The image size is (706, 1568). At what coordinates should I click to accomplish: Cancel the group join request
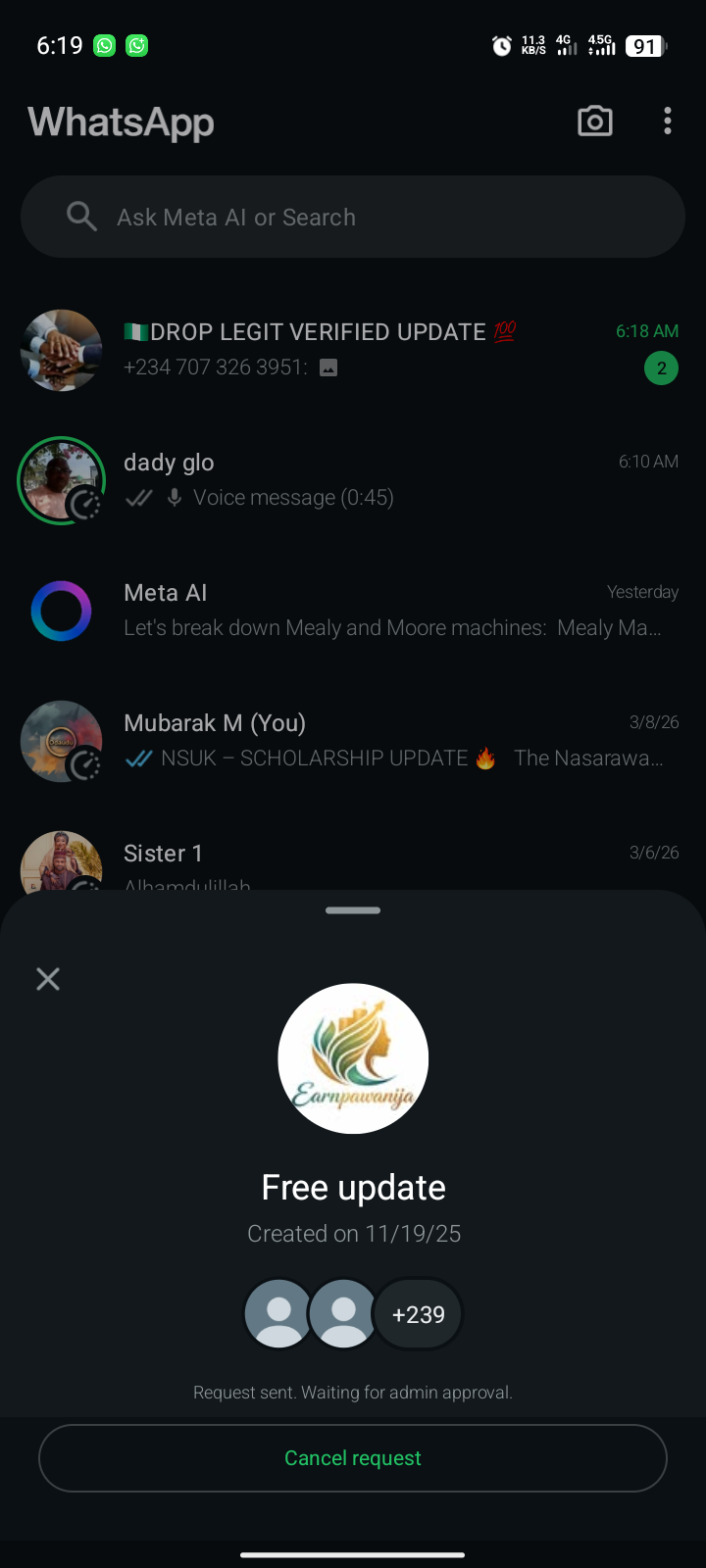pyautogui.click(x=353, y=1458)
